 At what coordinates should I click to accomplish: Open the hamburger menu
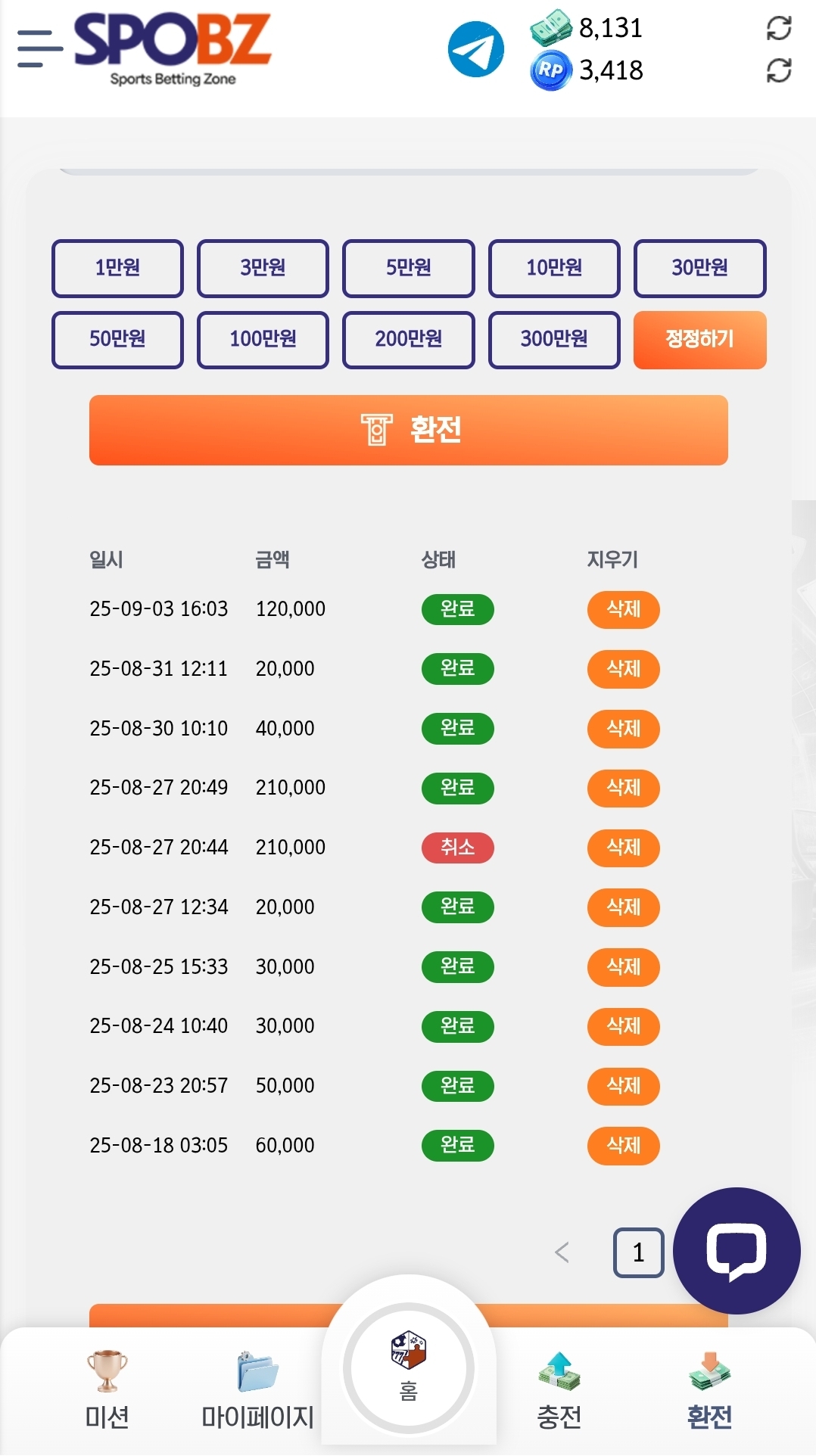(x=39, y=48)
